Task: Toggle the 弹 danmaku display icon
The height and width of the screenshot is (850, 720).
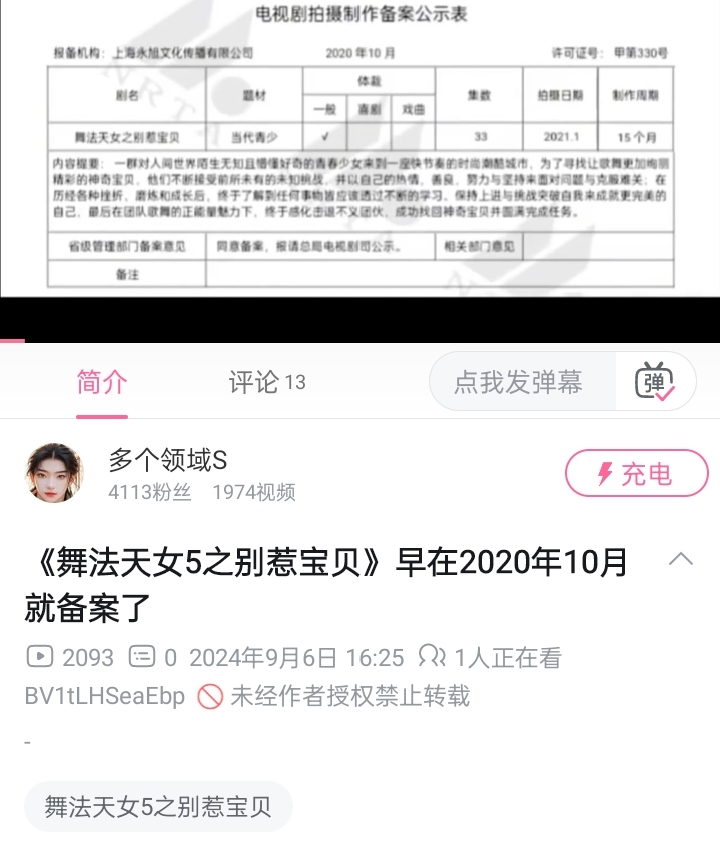Action: [x=655, y=382]
